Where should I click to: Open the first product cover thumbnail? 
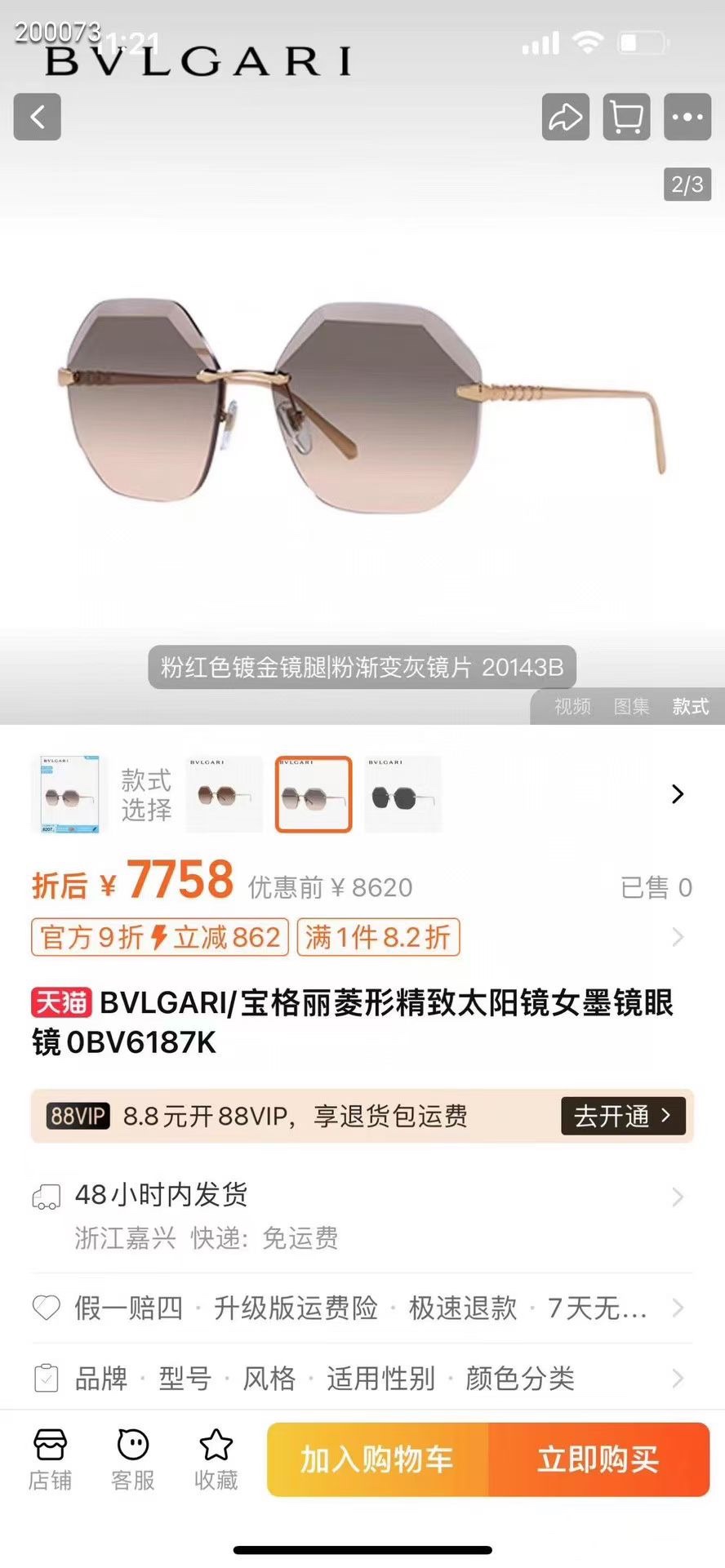click(69, 794)
